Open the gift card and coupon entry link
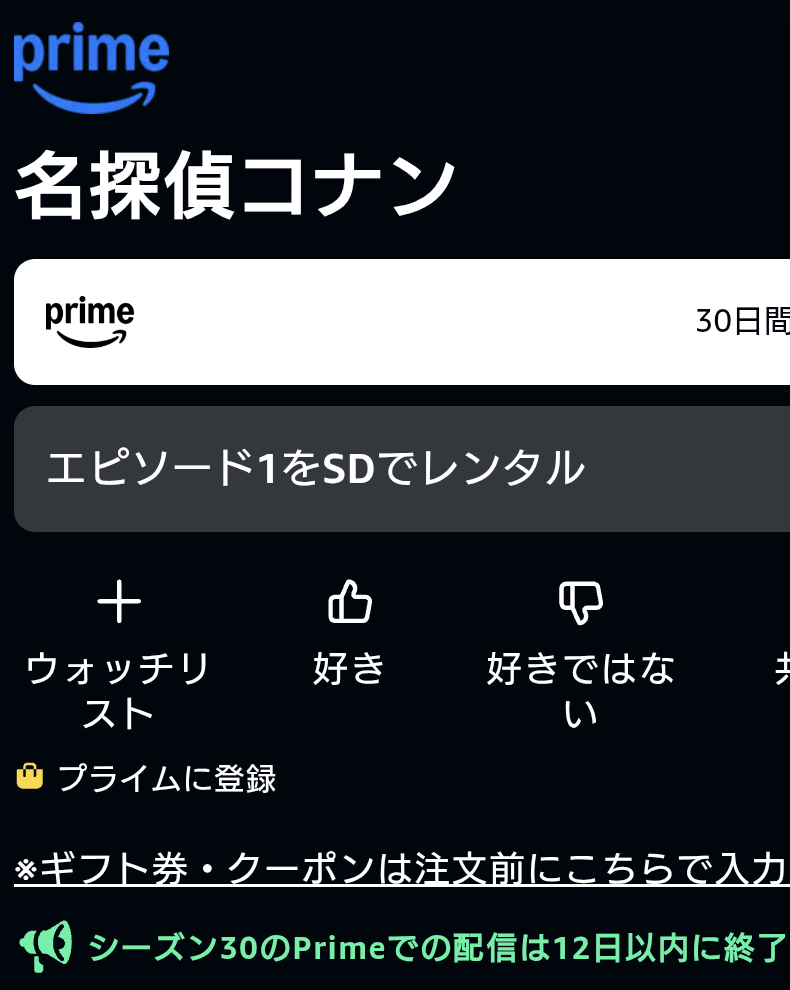This screenshot has width=790, height=990. tap(402, 869)
